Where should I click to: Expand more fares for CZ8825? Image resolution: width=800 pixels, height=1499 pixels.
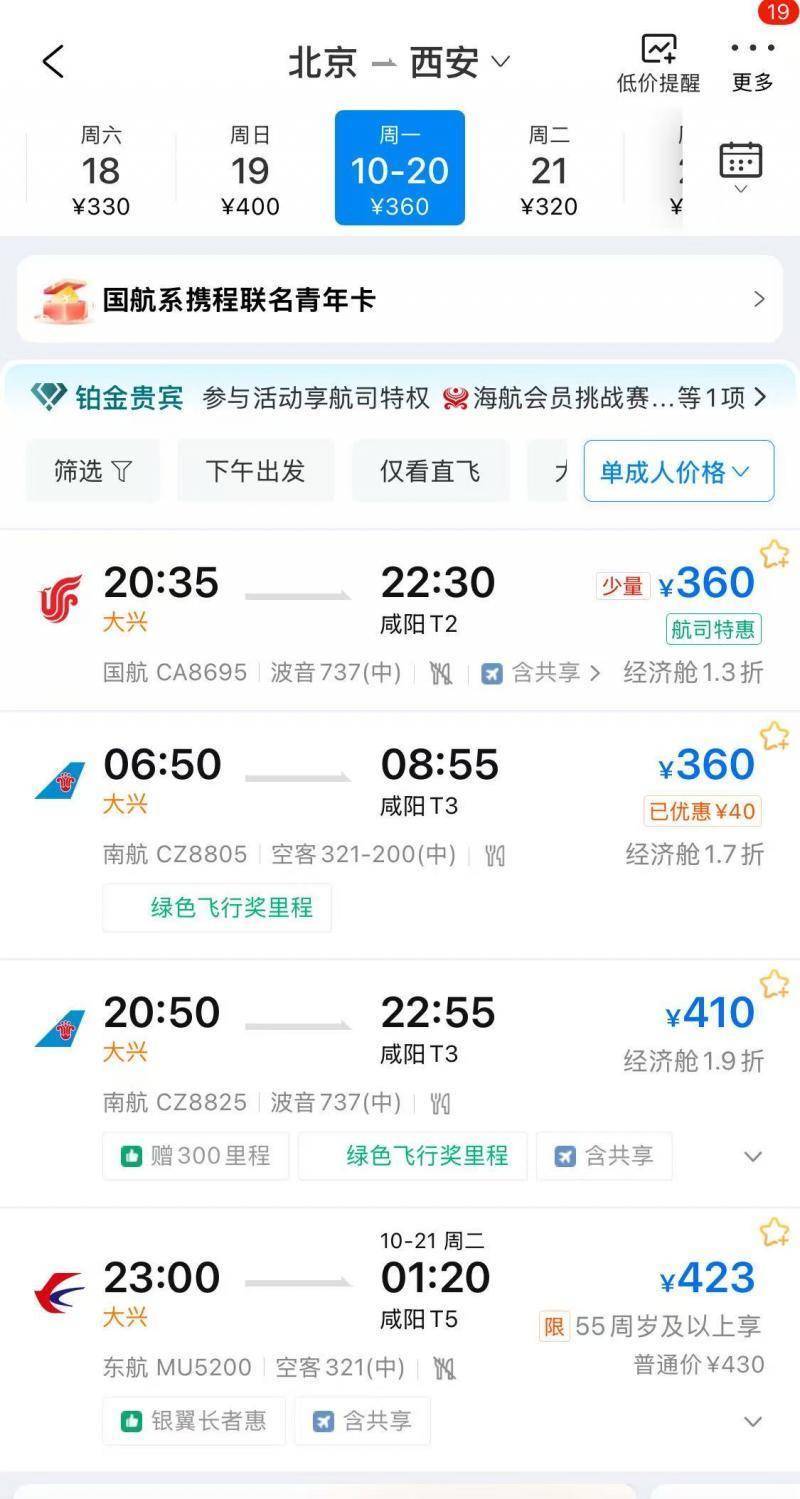[753, 1157]
